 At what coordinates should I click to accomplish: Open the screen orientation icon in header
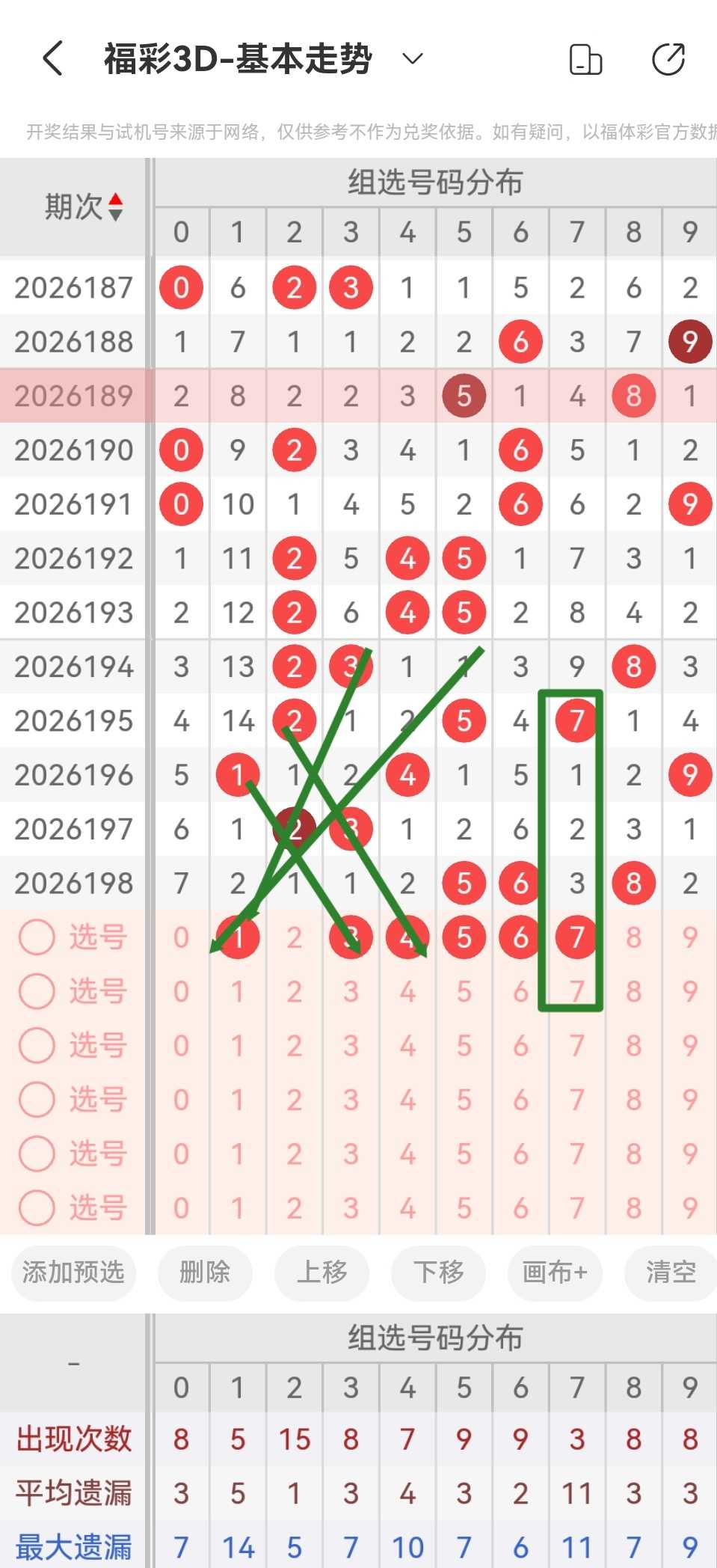(585, 59)
